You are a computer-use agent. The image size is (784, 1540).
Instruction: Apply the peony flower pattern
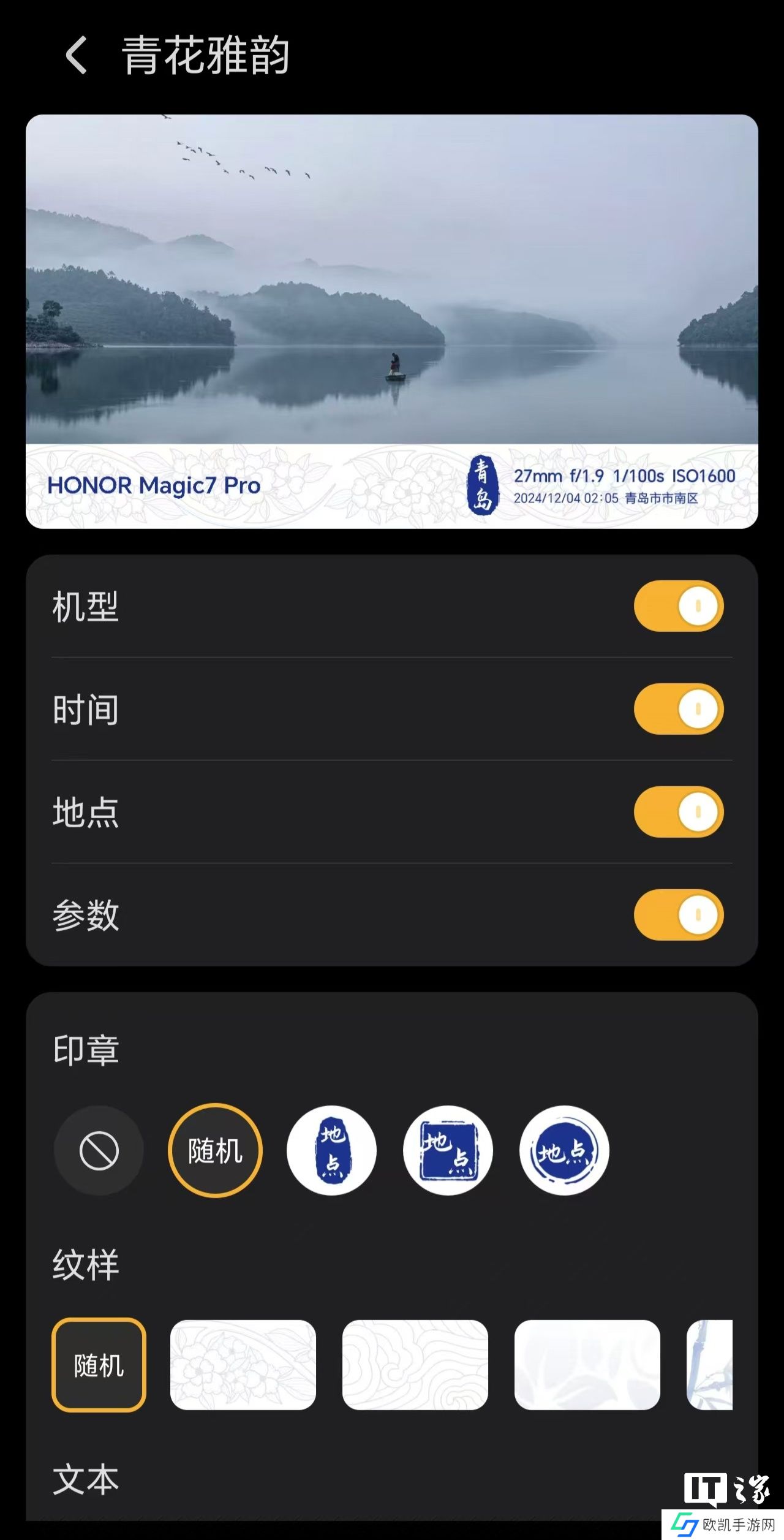click(x=243, y=1365)
